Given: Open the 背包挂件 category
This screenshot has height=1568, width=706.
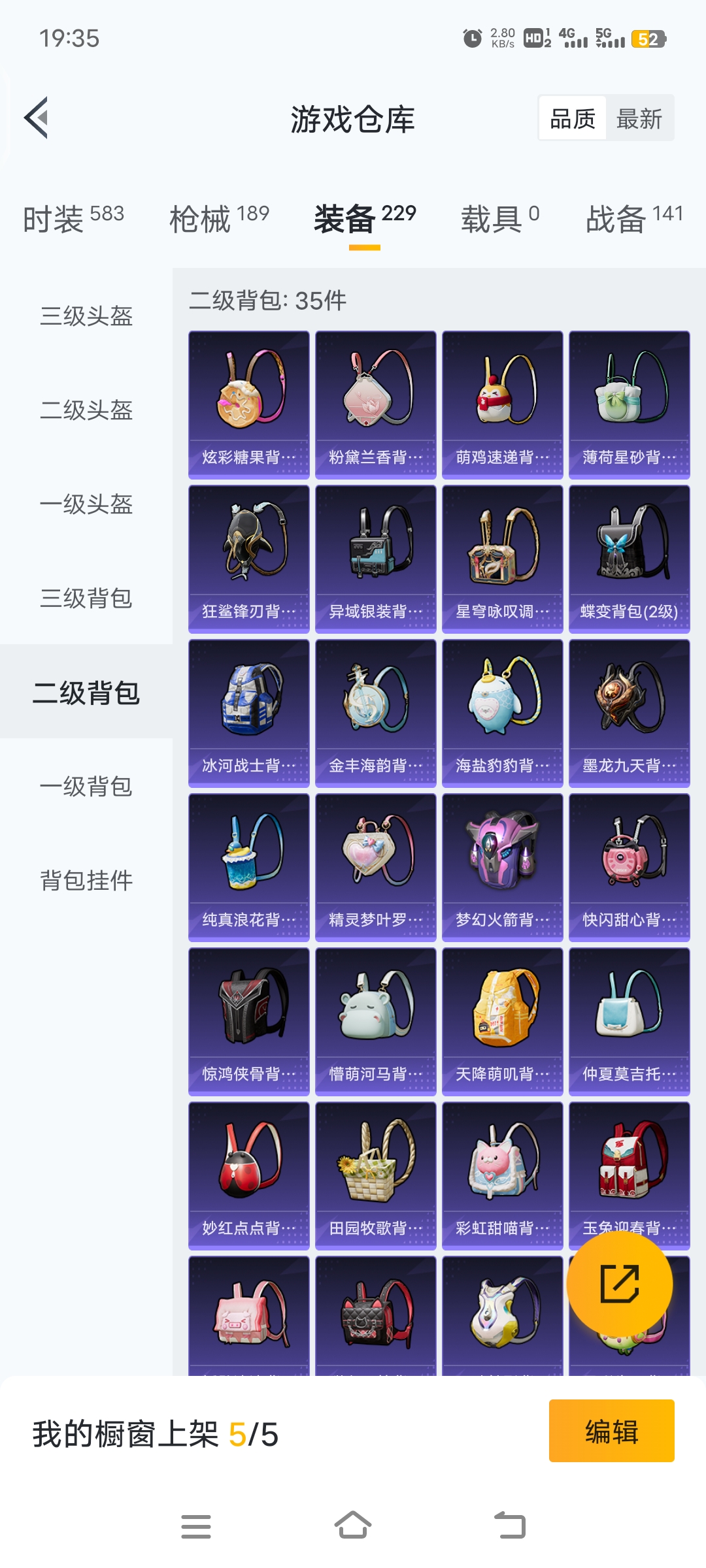Looking at the screenshot, I should (x=86, y=881).
